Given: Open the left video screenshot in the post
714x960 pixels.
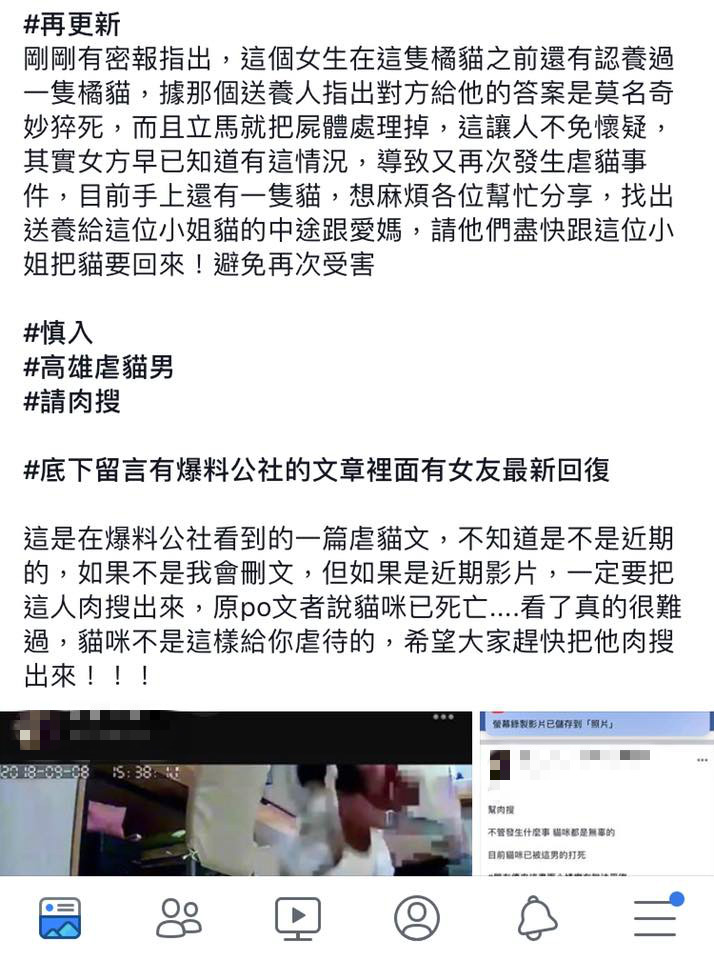Looking at the screenshot, I should pos(236,793).
